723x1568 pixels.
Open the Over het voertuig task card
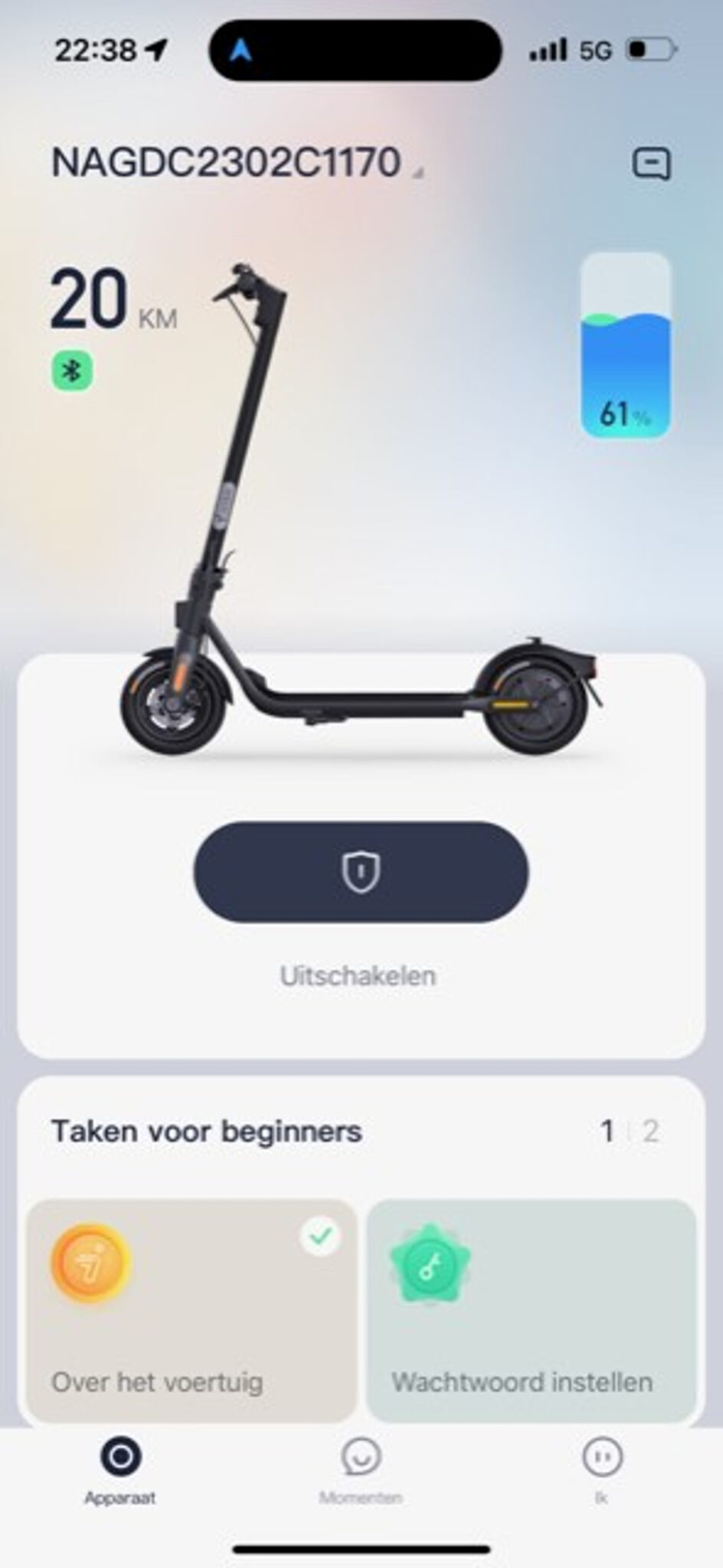coord(191,1311)
